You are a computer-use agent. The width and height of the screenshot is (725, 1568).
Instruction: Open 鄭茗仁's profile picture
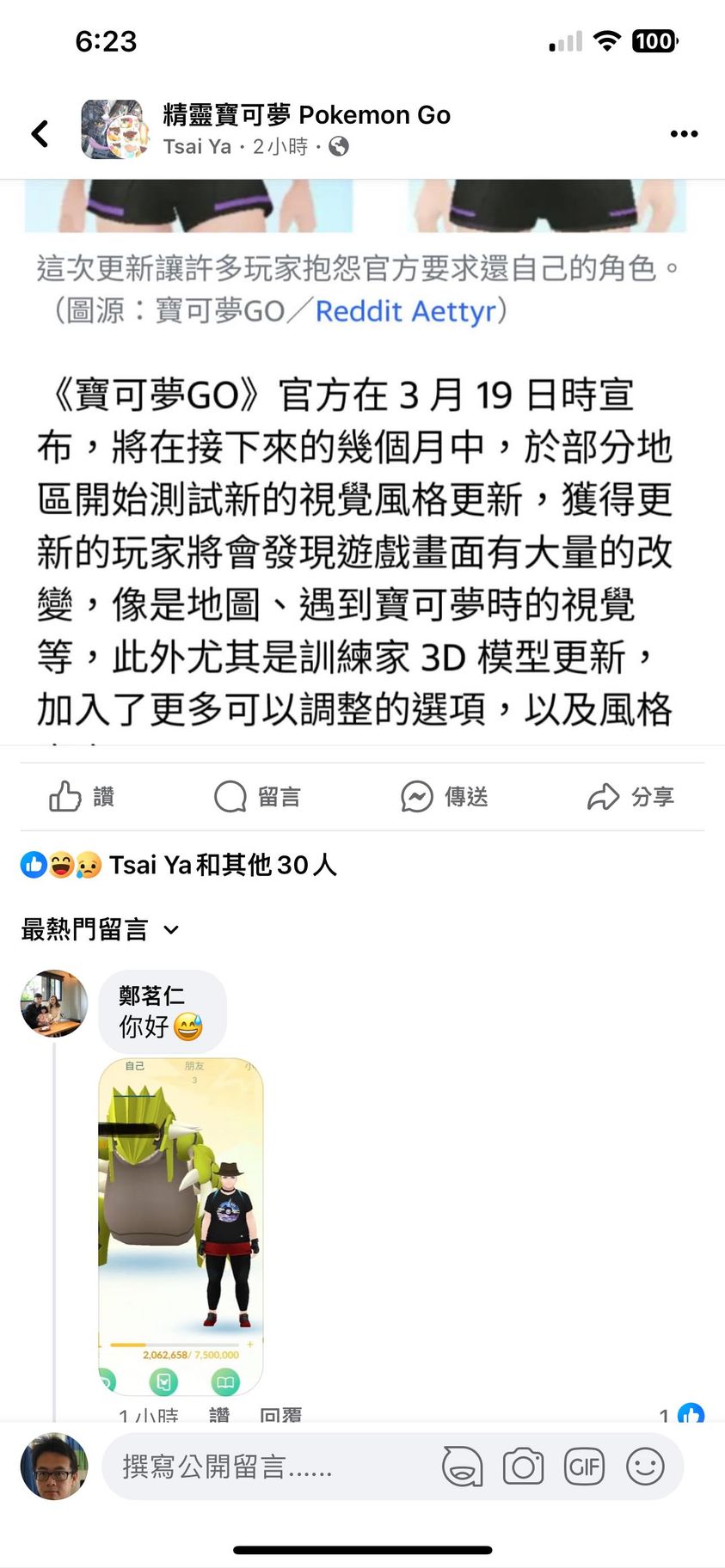click(x=54, y=1004)
